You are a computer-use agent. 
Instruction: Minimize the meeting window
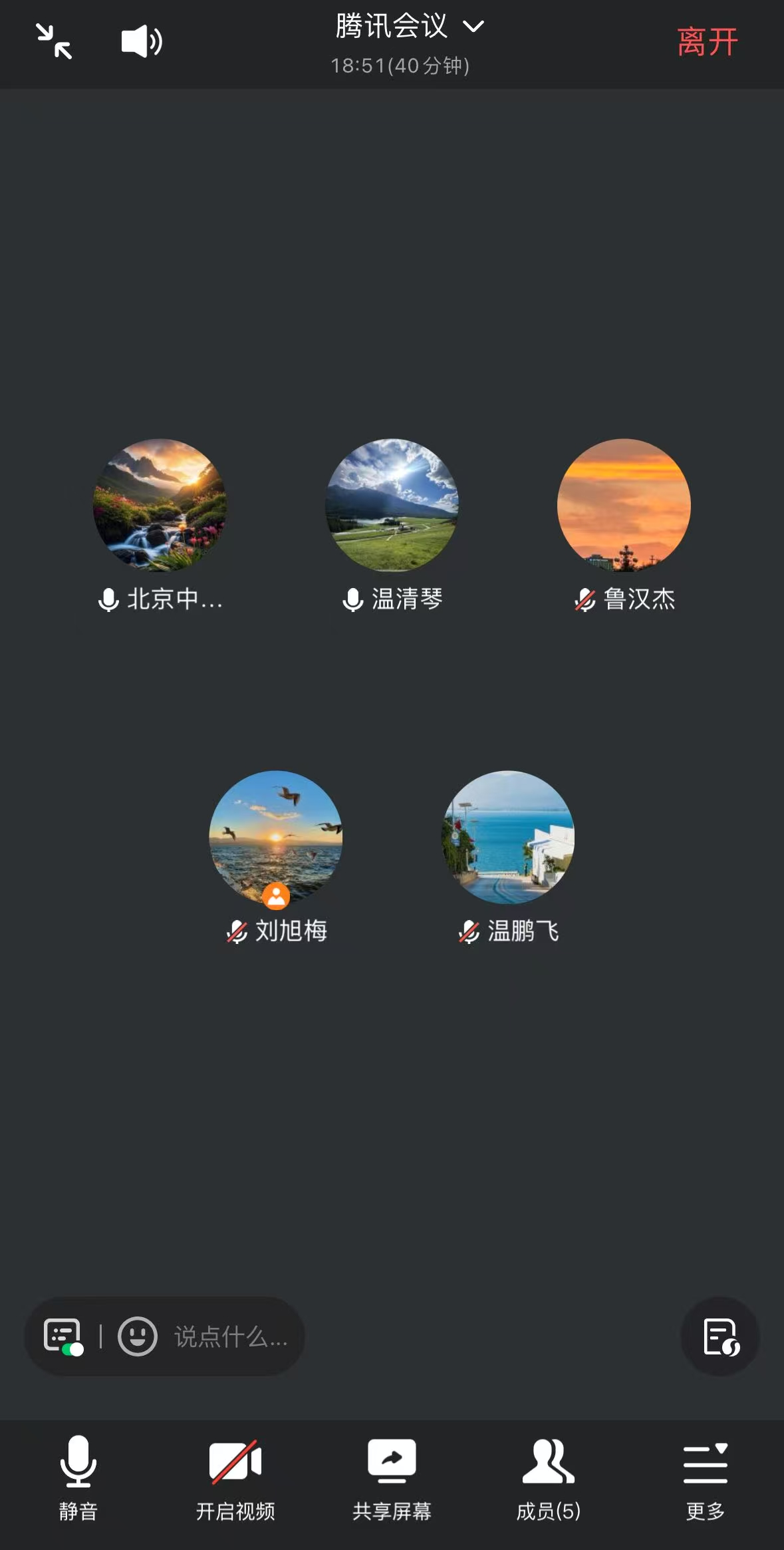pos(54,41)
